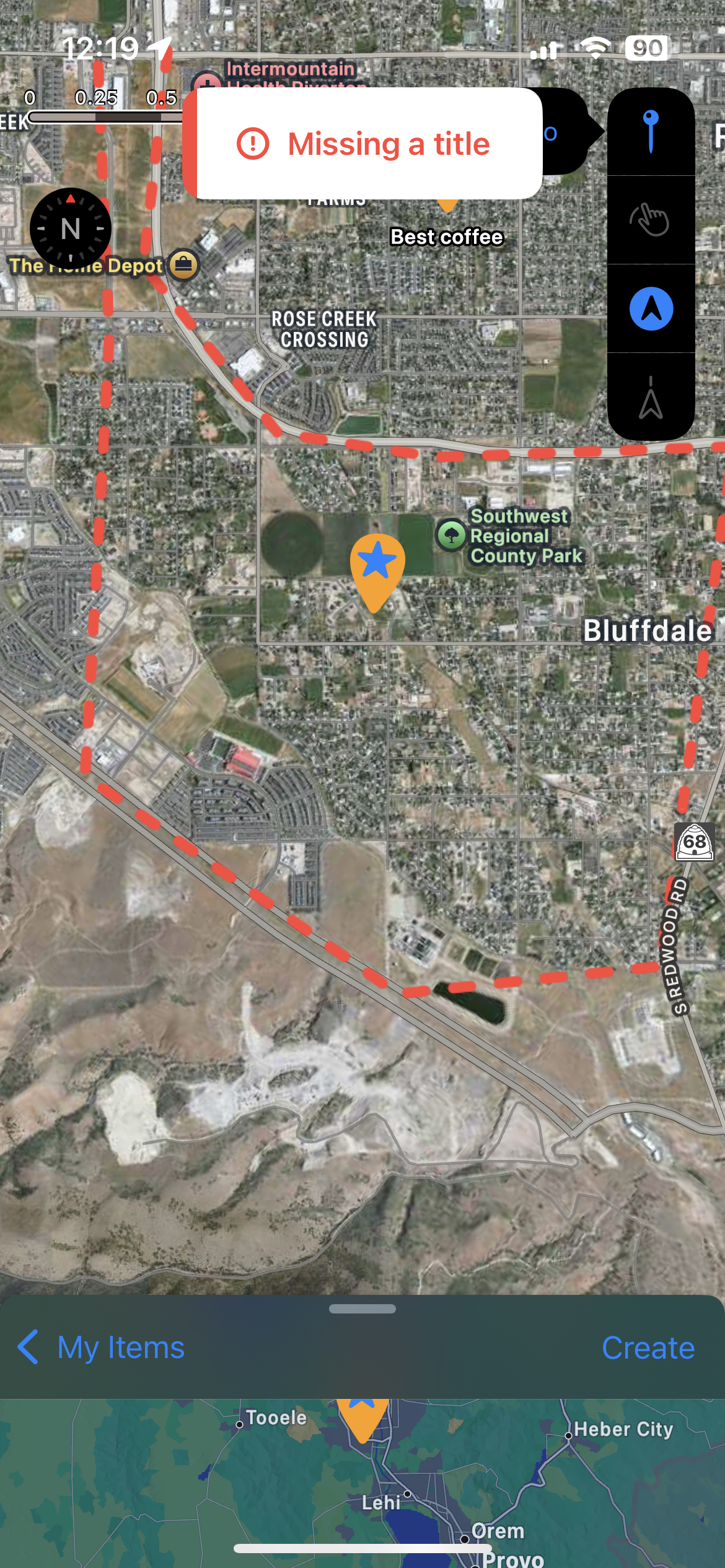Tap the Best coffee waypoint label
This screenshot has width=725, height=1568.
[x=446, y=237]
